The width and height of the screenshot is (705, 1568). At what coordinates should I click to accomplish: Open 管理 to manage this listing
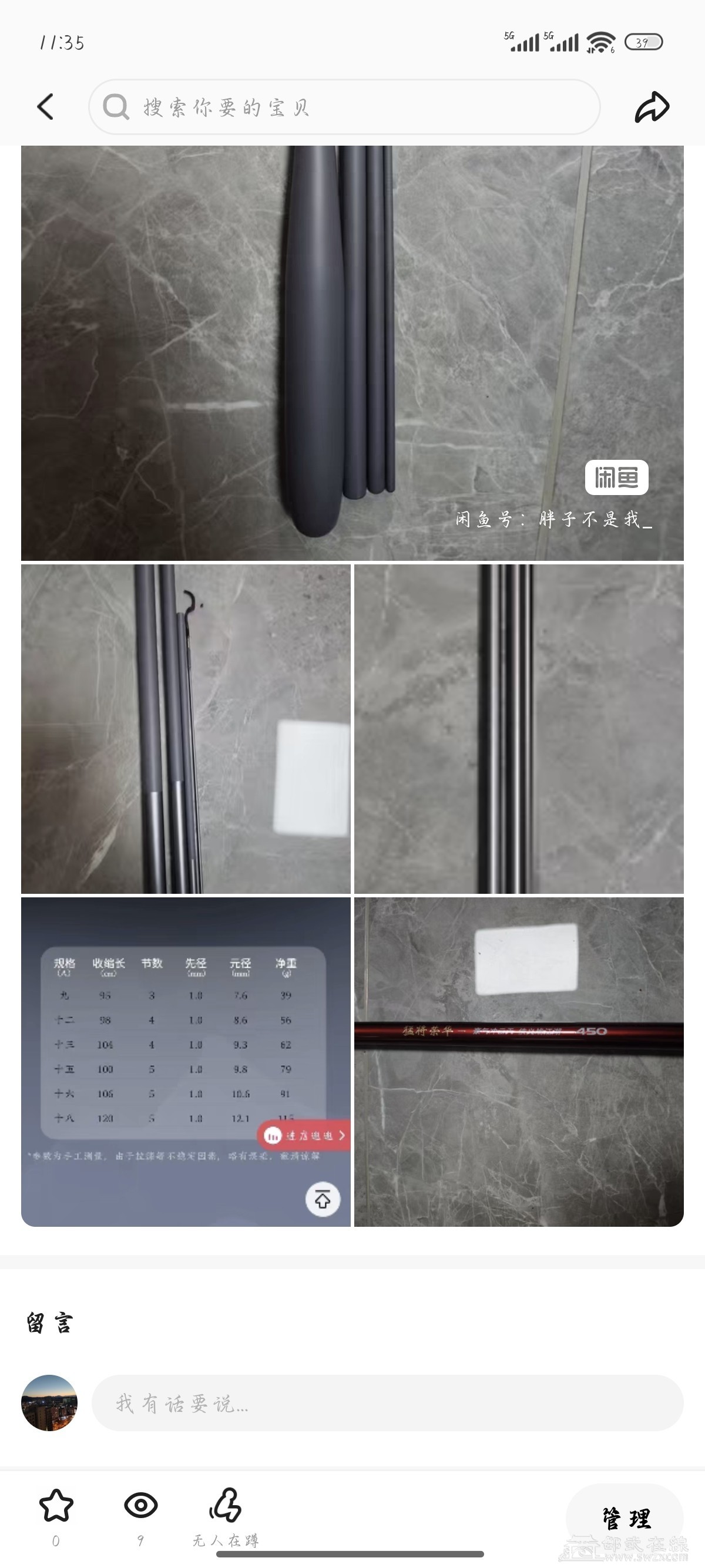(625, 1519)
